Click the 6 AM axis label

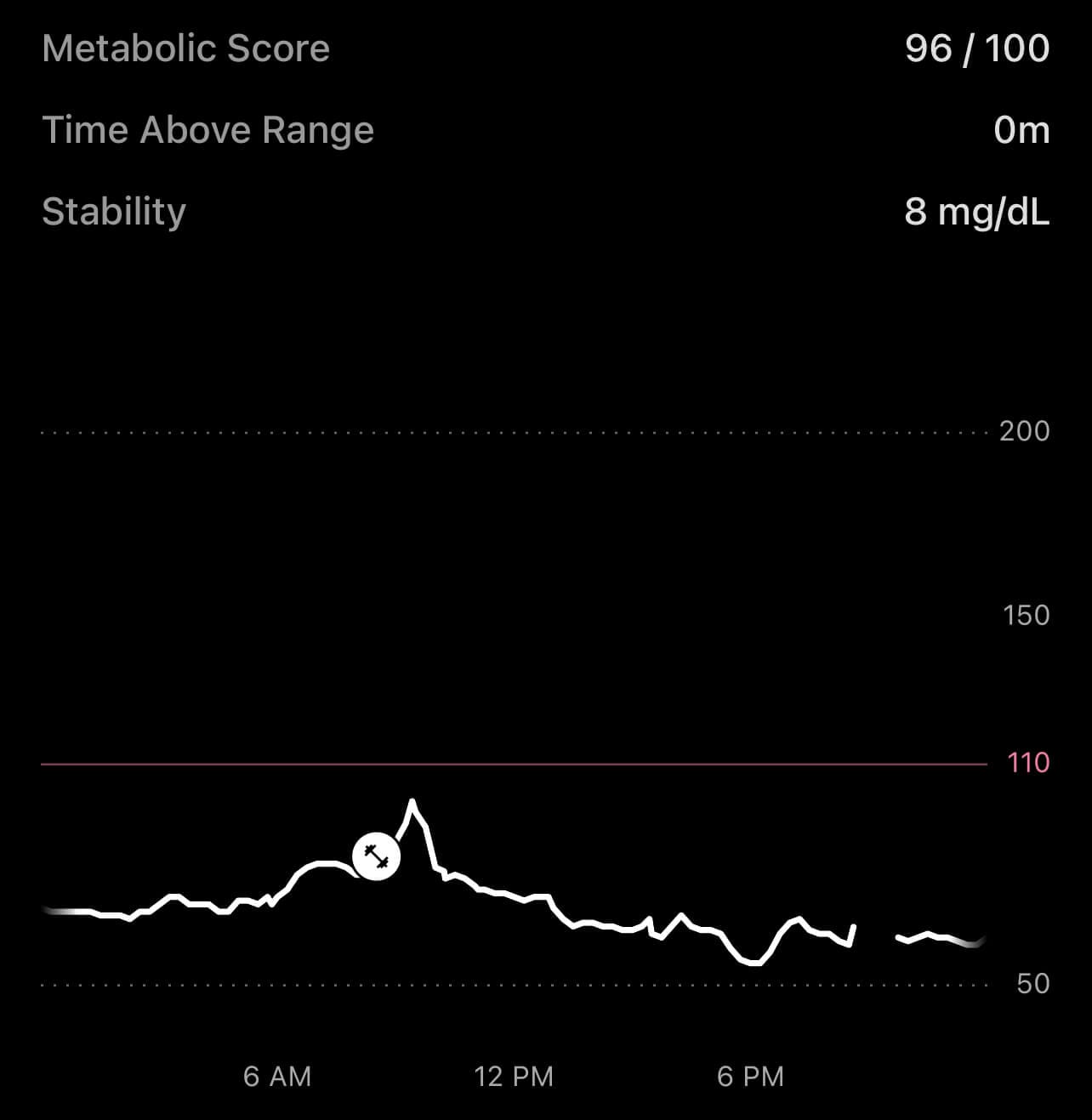click(x=277, y=1076)
